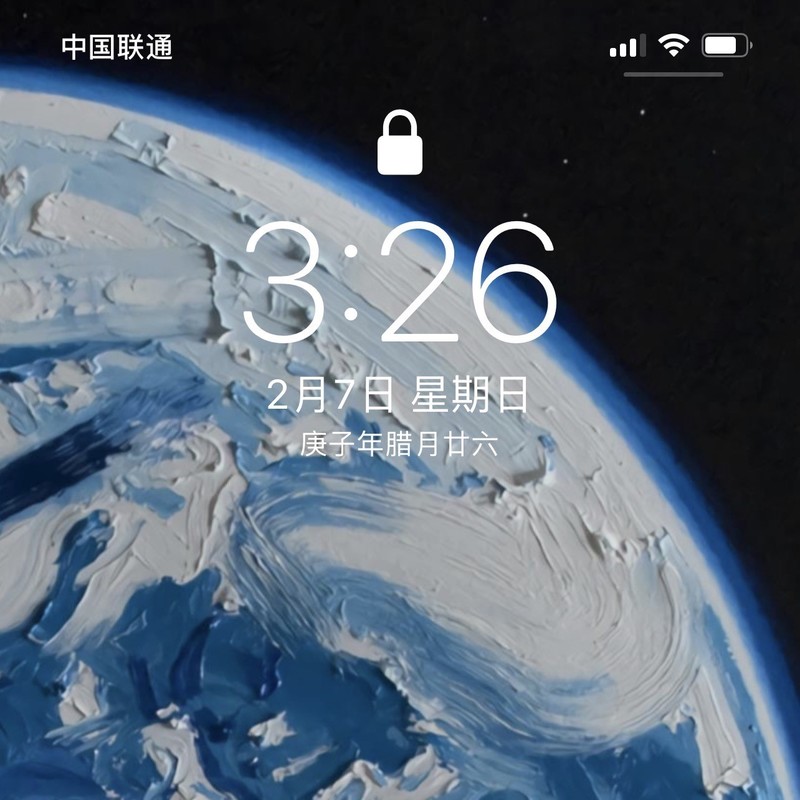Screen dimensions: 800x800
Task: Tap the padlock icon to unlock
Action: click(400, 147)
